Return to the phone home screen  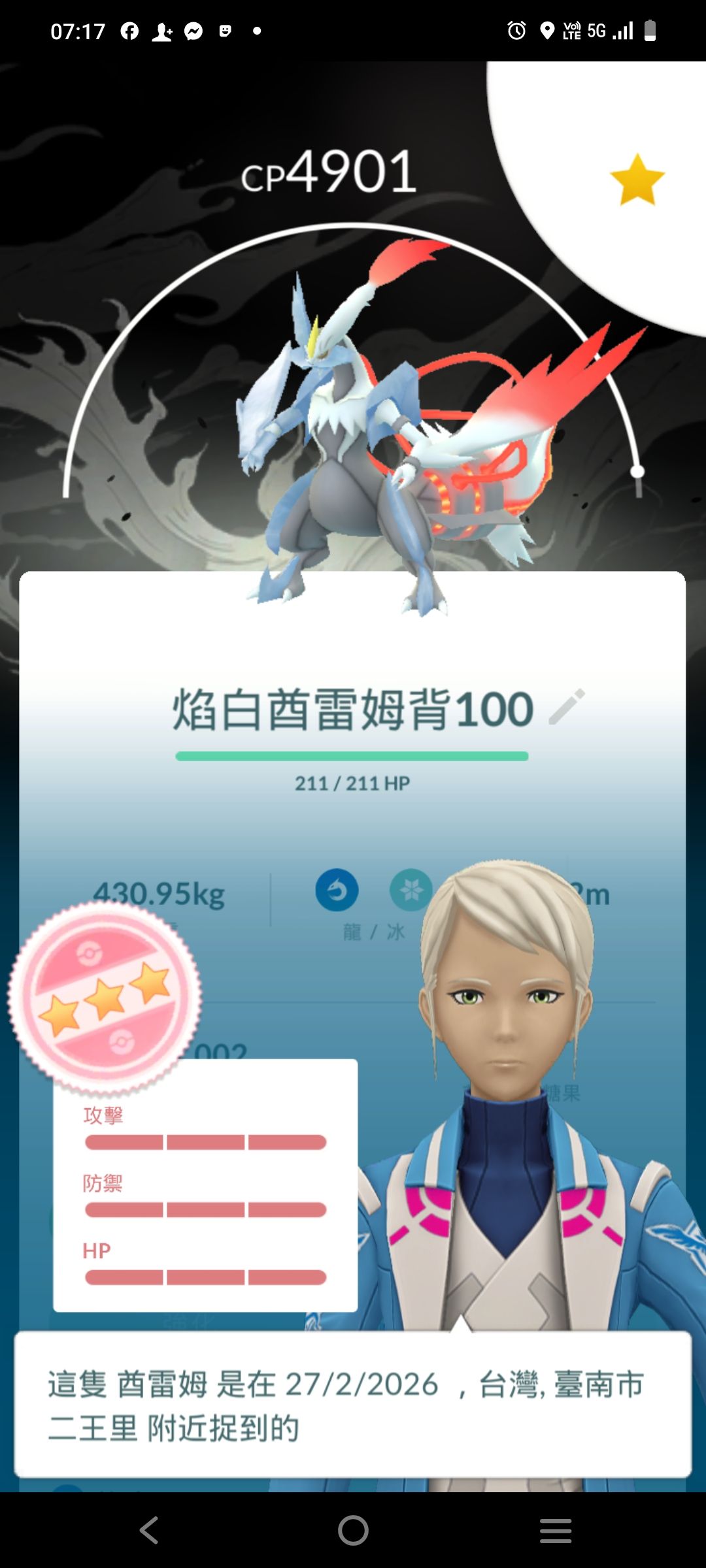coord(353,1530)
